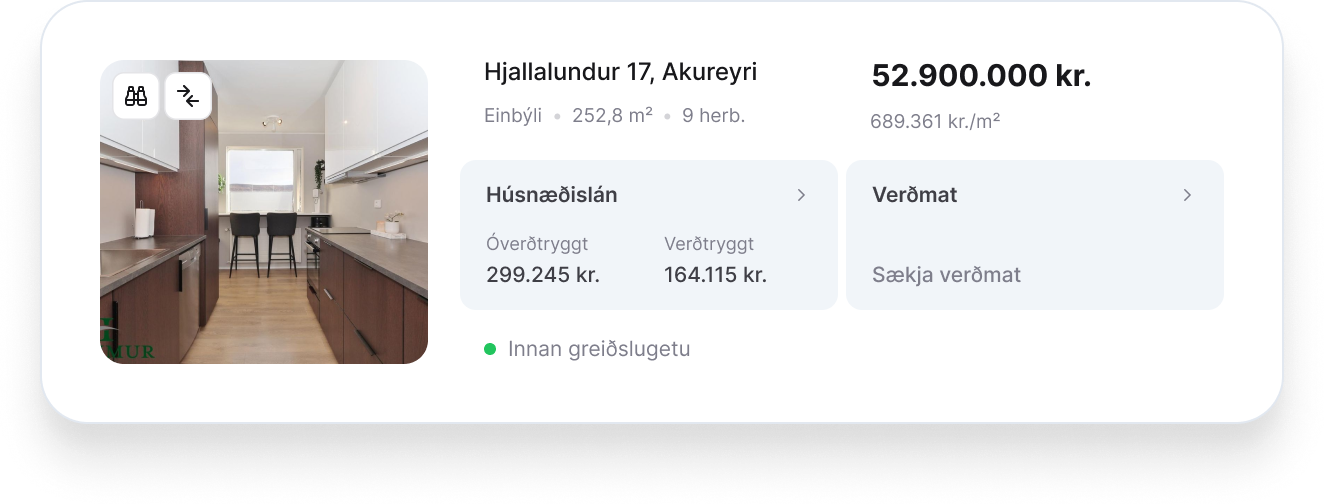
Task: Tap the compare arrows icon on photo
Action: pos(188,96)
